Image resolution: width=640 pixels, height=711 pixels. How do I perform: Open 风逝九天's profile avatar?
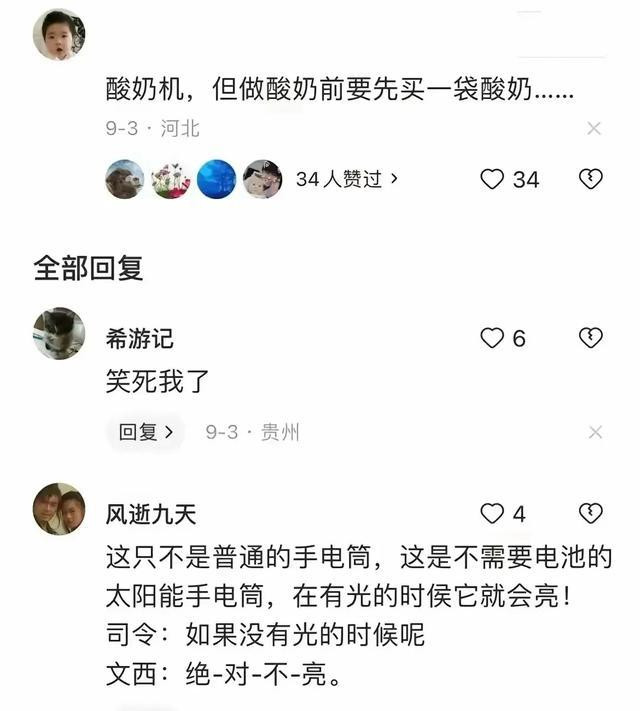click(x=58, y=509)
